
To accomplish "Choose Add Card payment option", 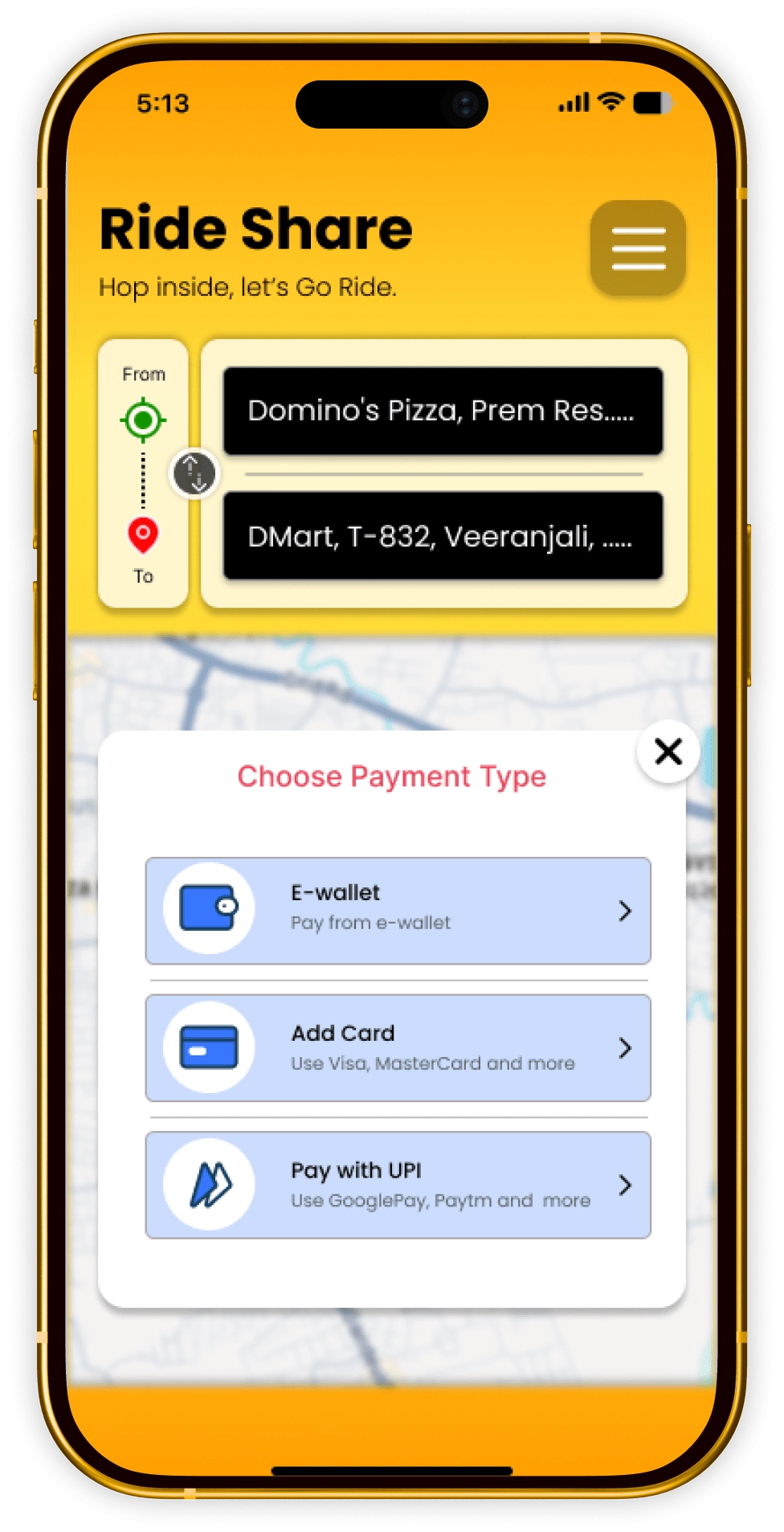I will 398,1048.
